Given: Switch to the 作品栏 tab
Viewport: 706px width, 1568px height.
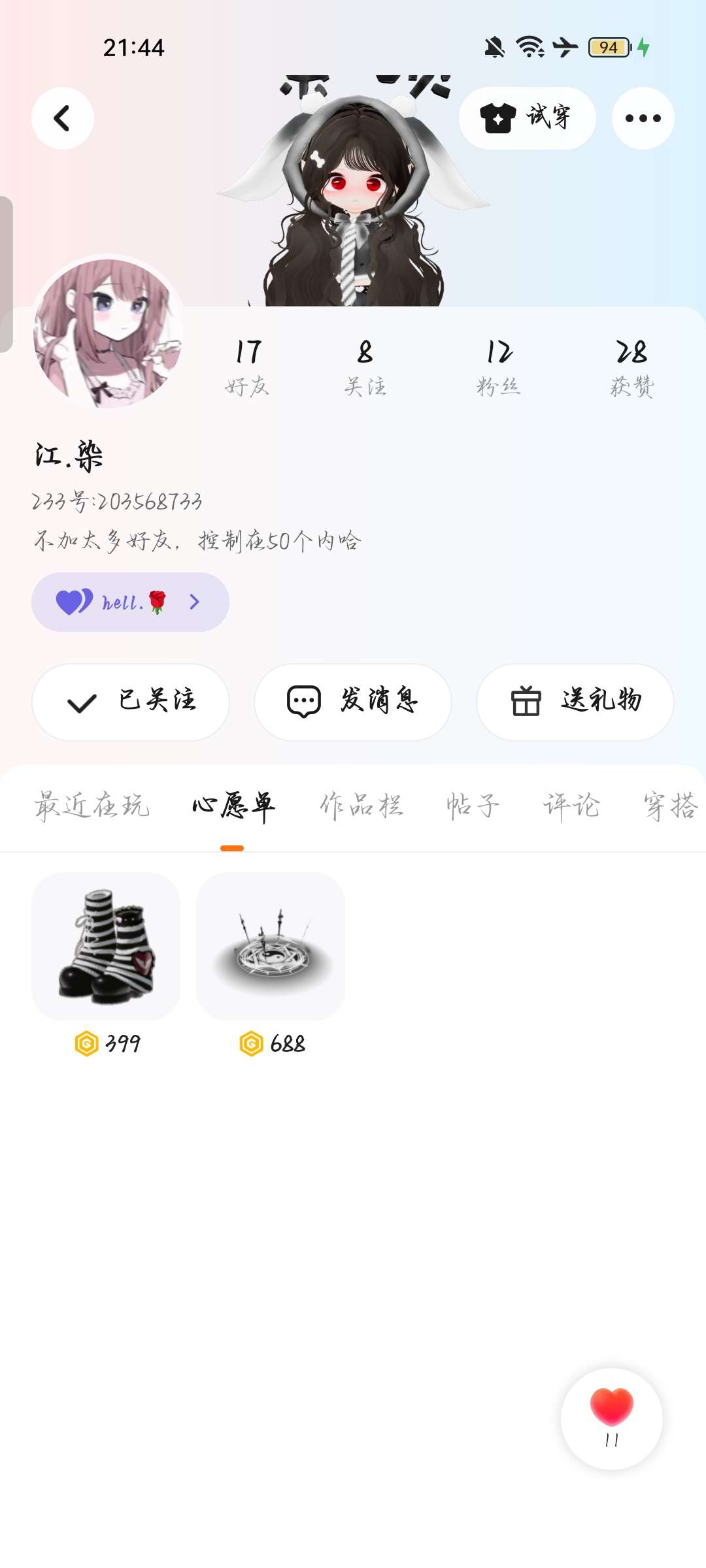Looking at the screenshot, I should click(361, 806).
